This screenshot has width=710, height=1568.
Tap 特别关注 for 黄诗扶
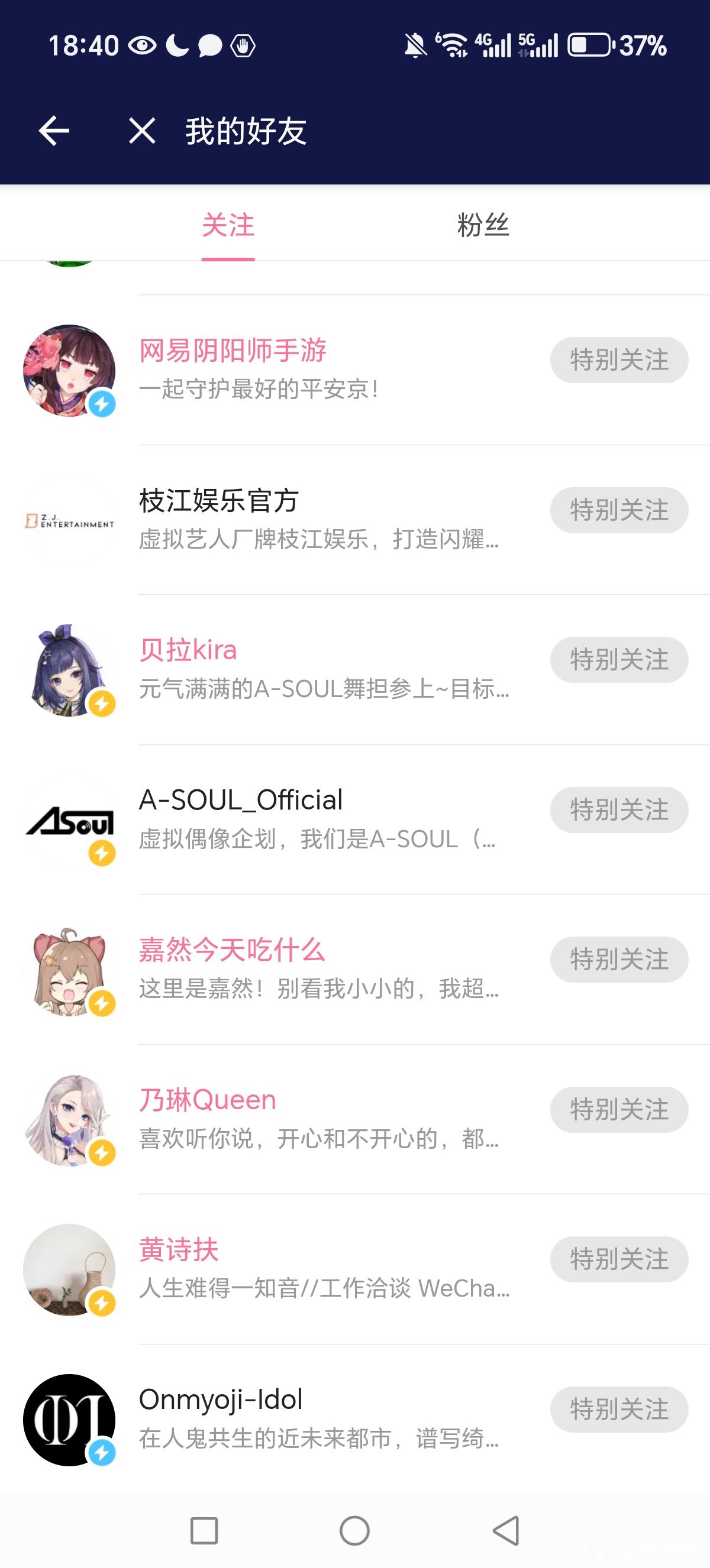(x=619, y=1259)
